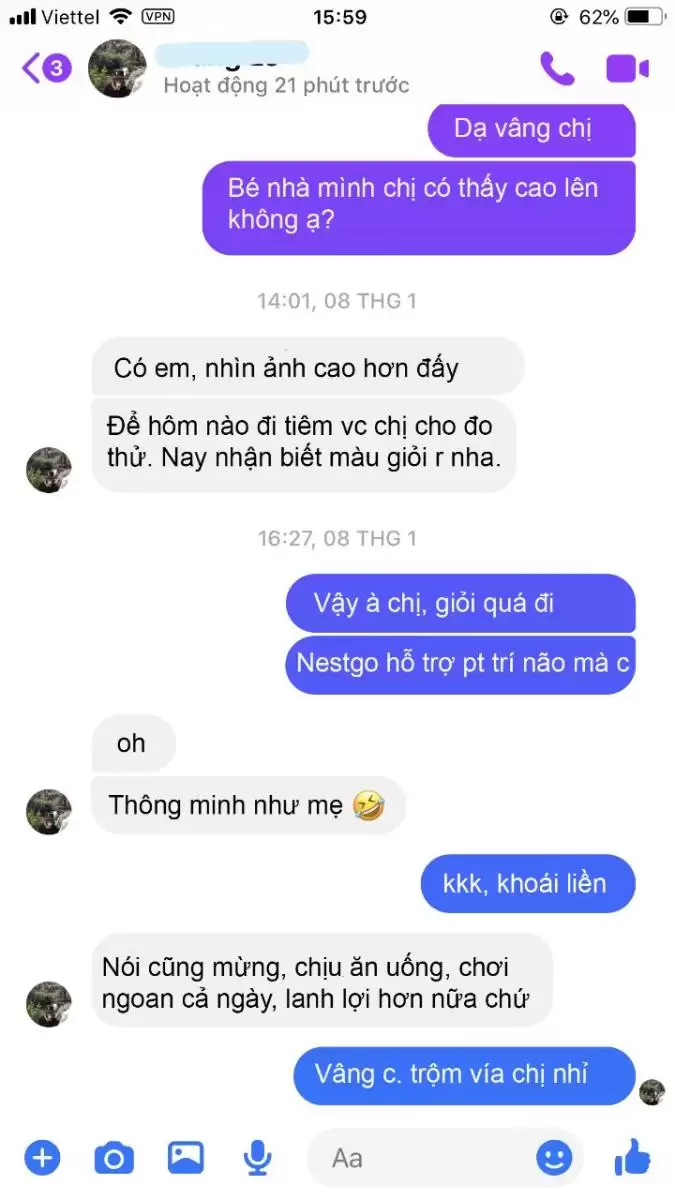
Task: Start a video call
Action: click(x=627, y=68)
